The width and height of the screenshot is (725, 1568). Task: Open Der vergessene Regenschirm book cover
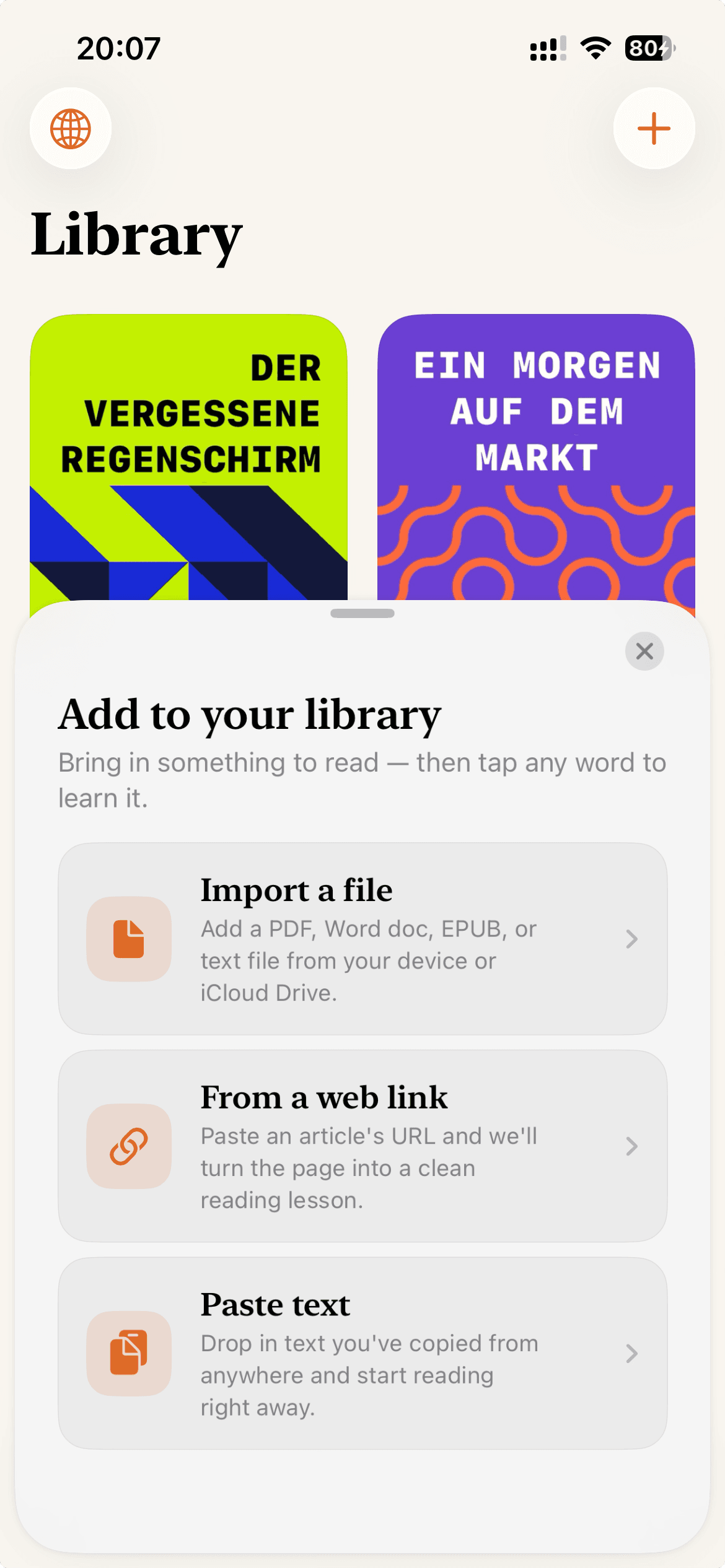(x=188, y=457)
